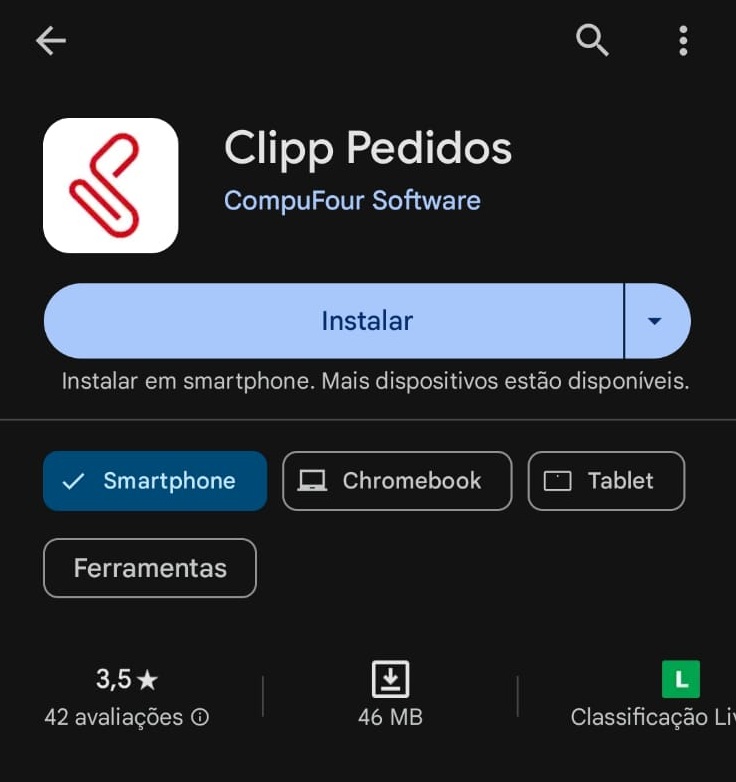Open the Ferramentas category chip
The width and height of the screenshot is (736, 782).
point(150,568)
